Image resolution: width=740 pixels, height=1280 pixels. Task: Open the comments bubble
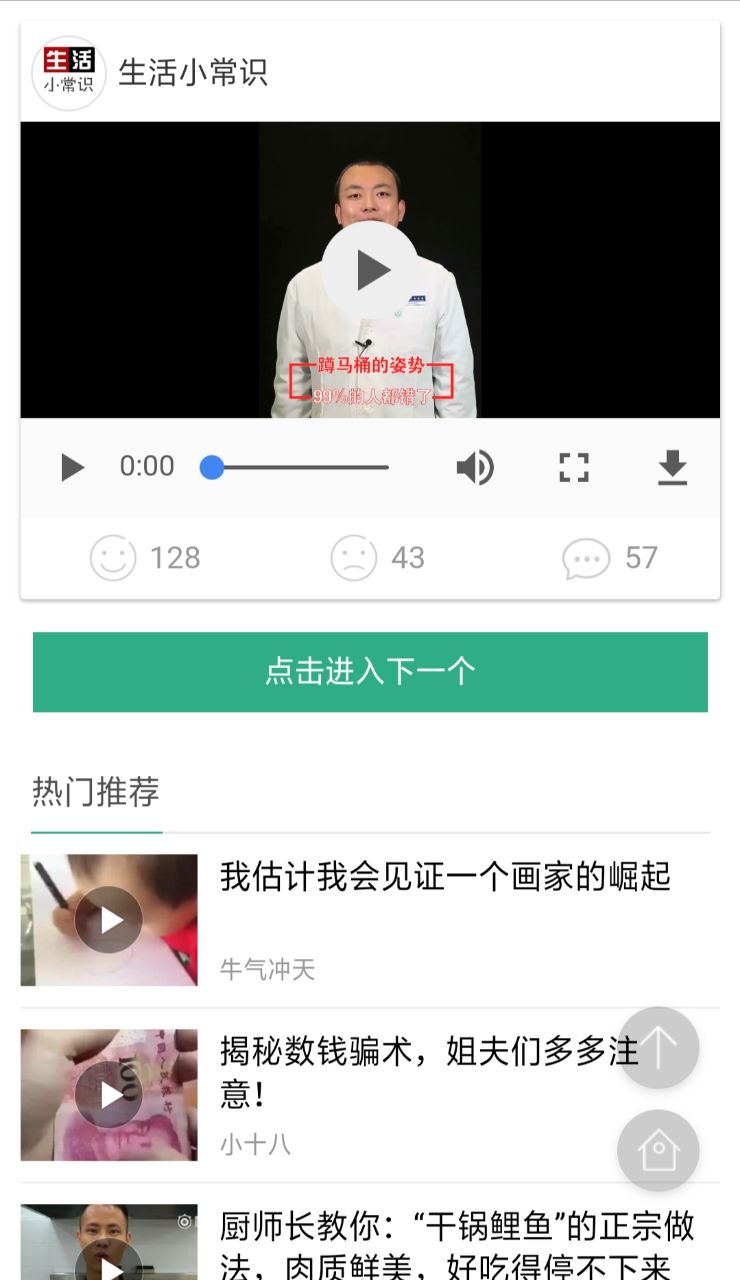point(586,558)
